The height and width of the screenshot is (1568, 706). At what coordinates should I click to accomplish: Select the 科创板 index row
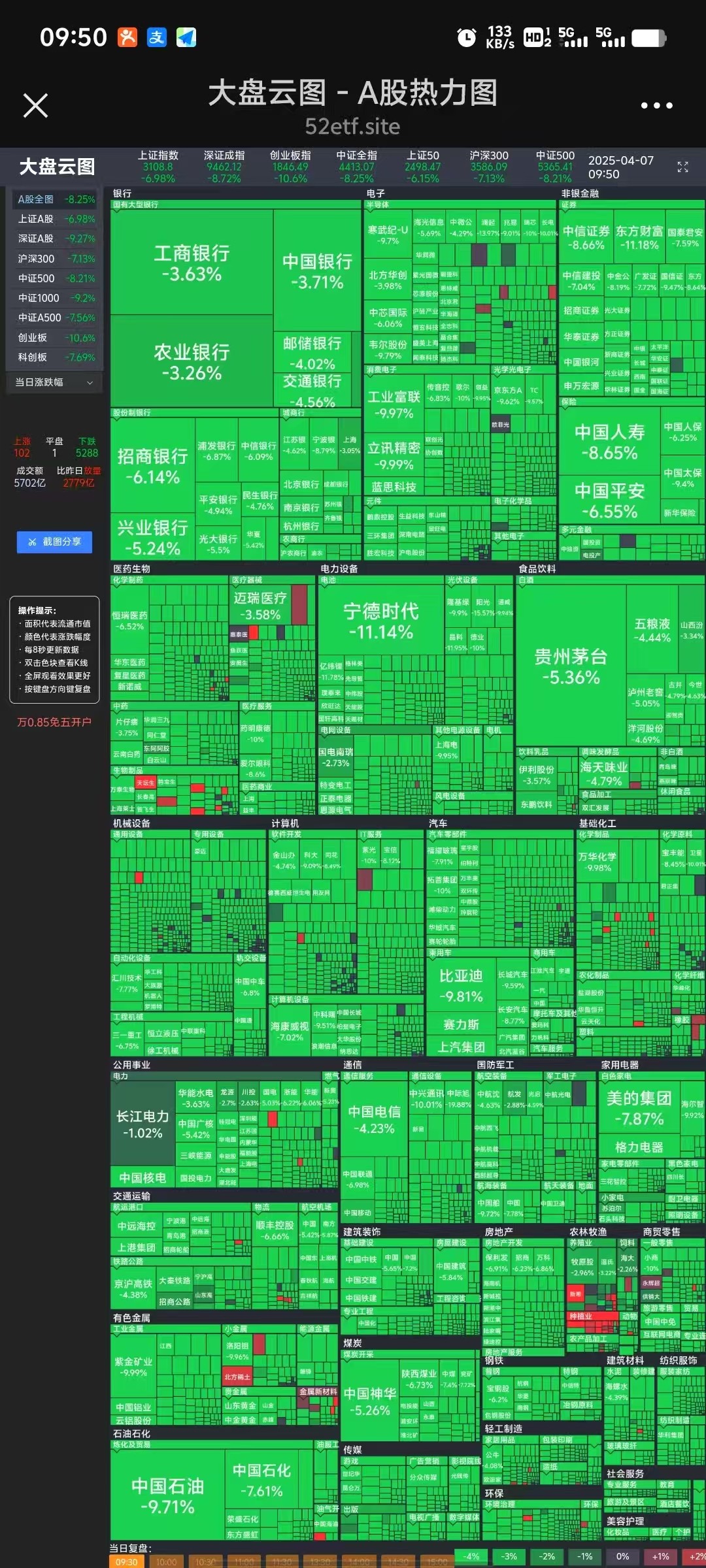[56, 357]
